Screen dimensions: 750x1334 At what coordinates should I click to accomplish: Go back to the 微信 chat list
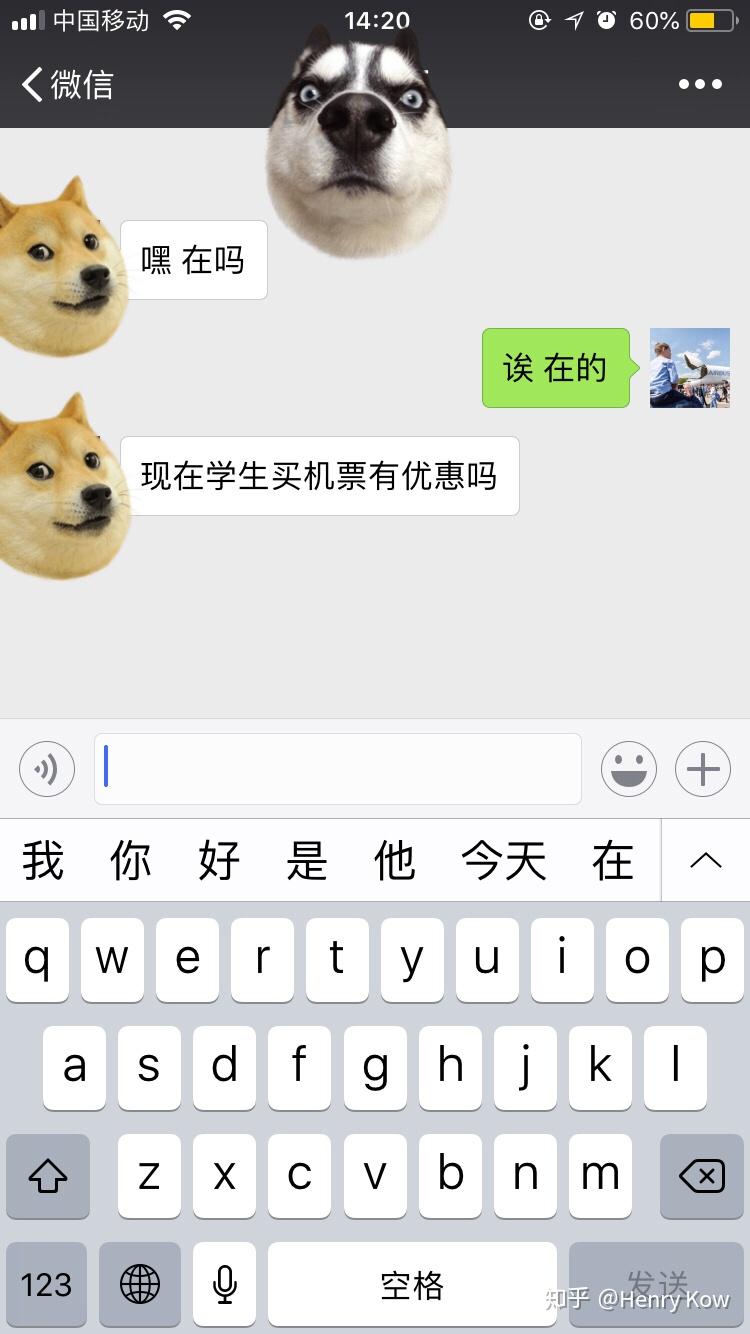click(66, 84)
